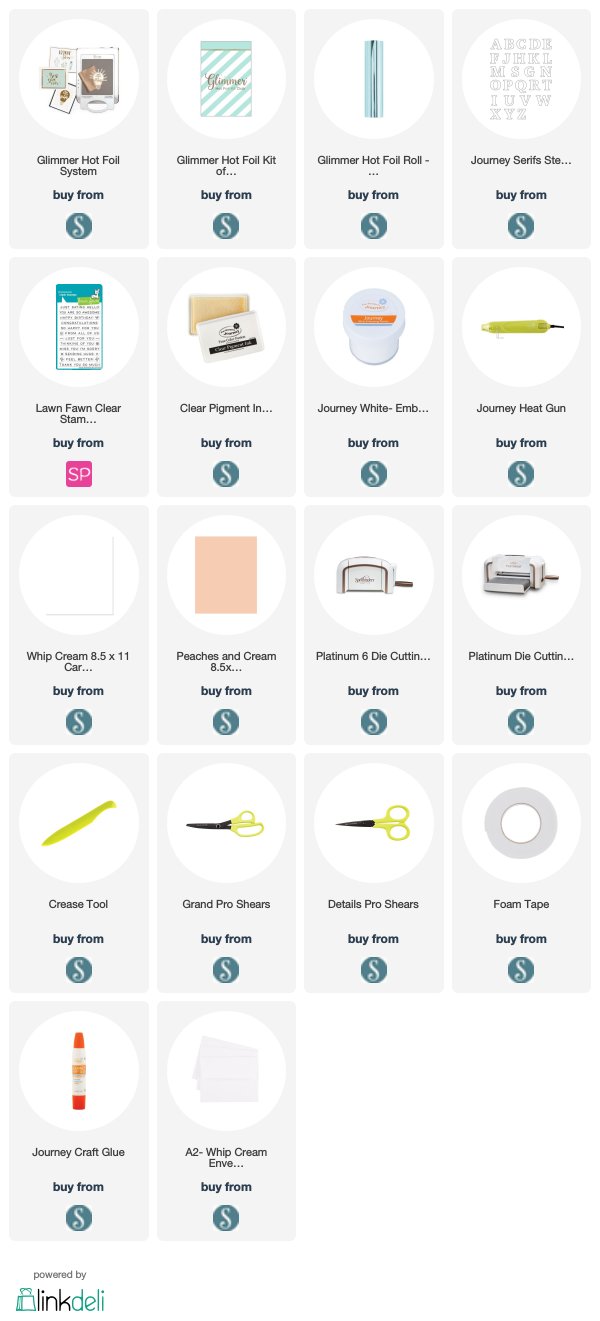This screenshot has height=1321, width=600.
Task: Tap the SP store icon under Lawn Fawn
Action: coord(78,474)
